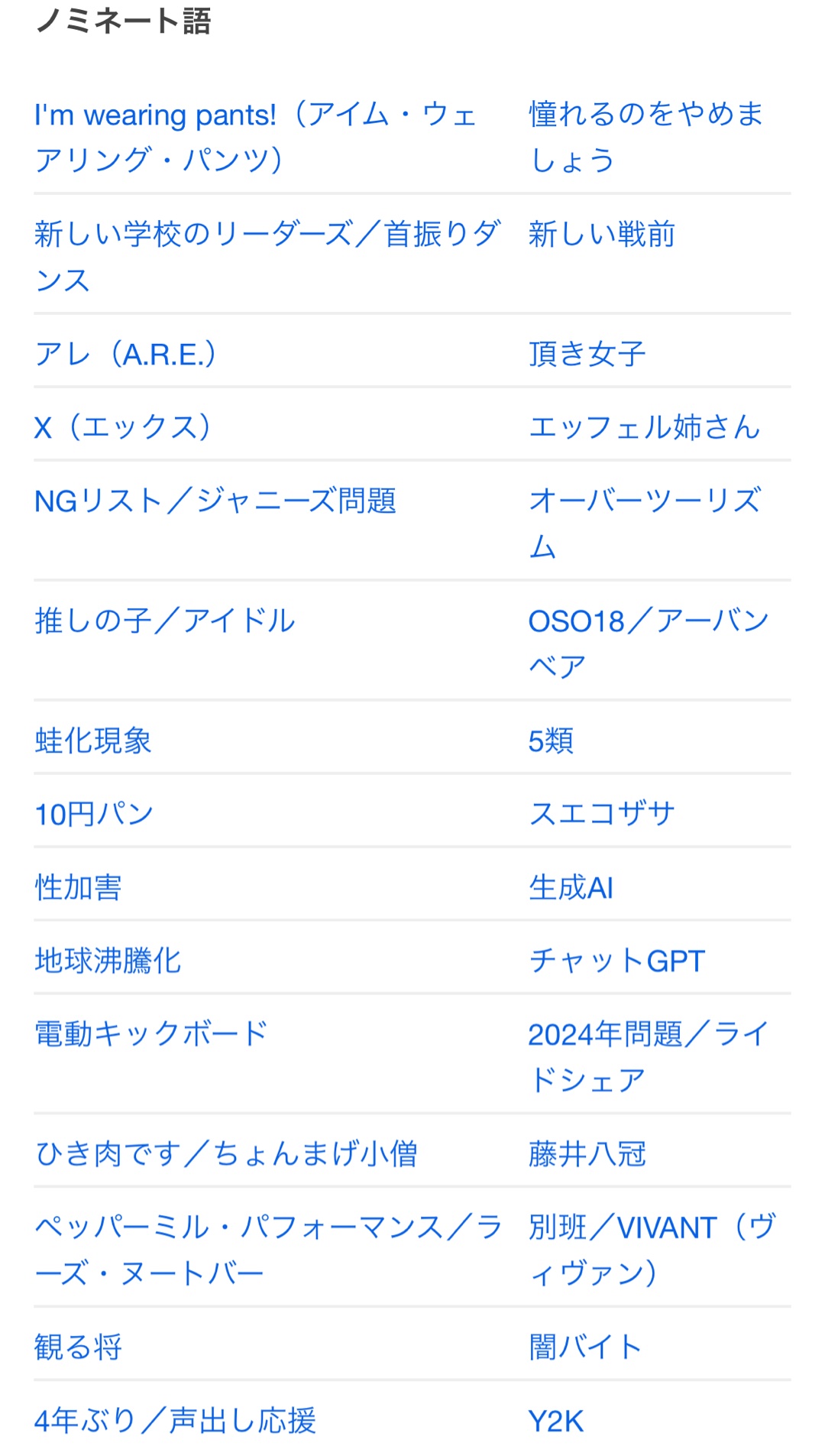This screenshot has width=825, height=1456.
Task: Tap the 蛙化現象 link
Action: [x=93, y=741]
